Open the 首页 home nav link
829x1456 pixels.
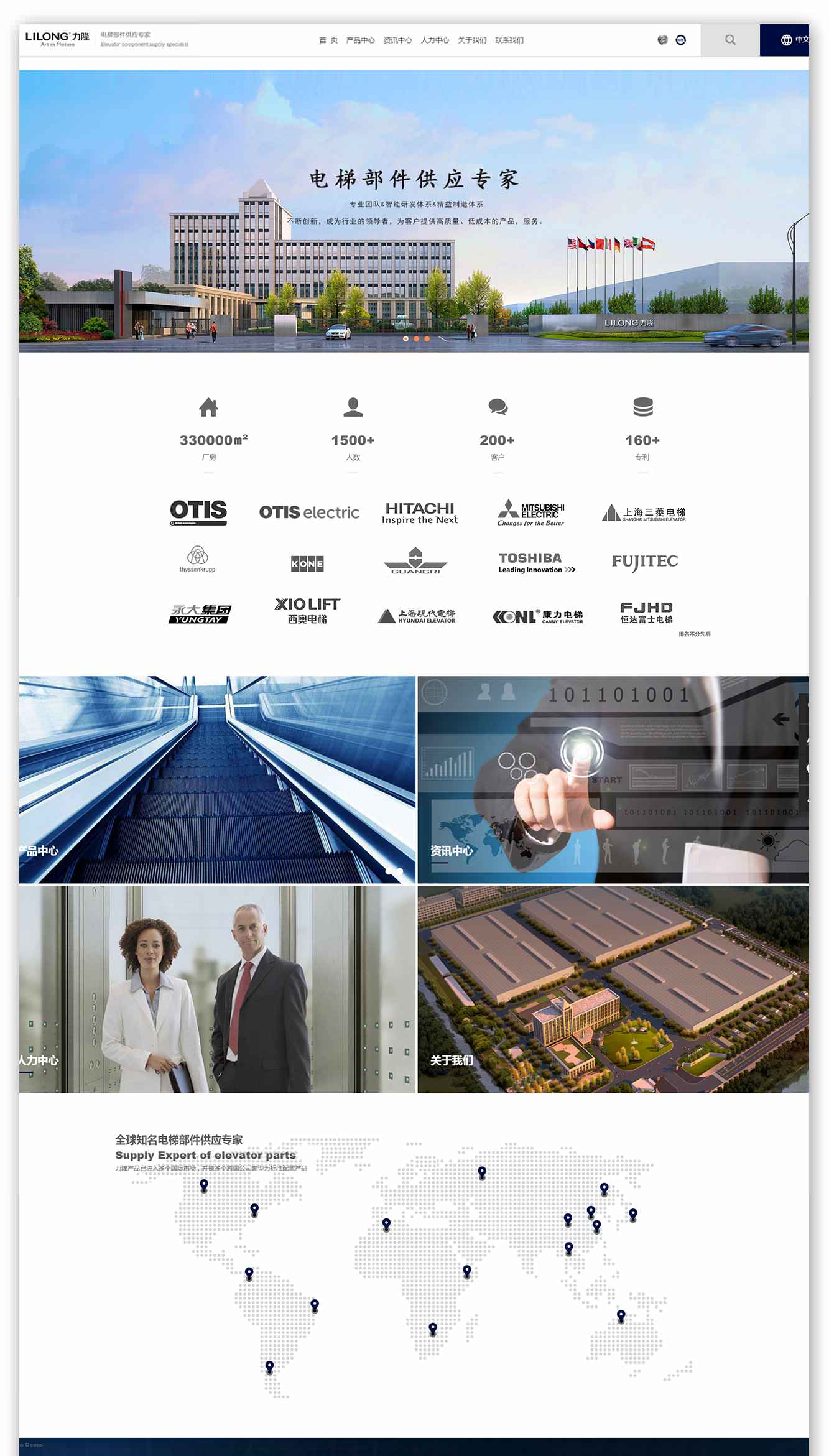[x=328, y=40]
